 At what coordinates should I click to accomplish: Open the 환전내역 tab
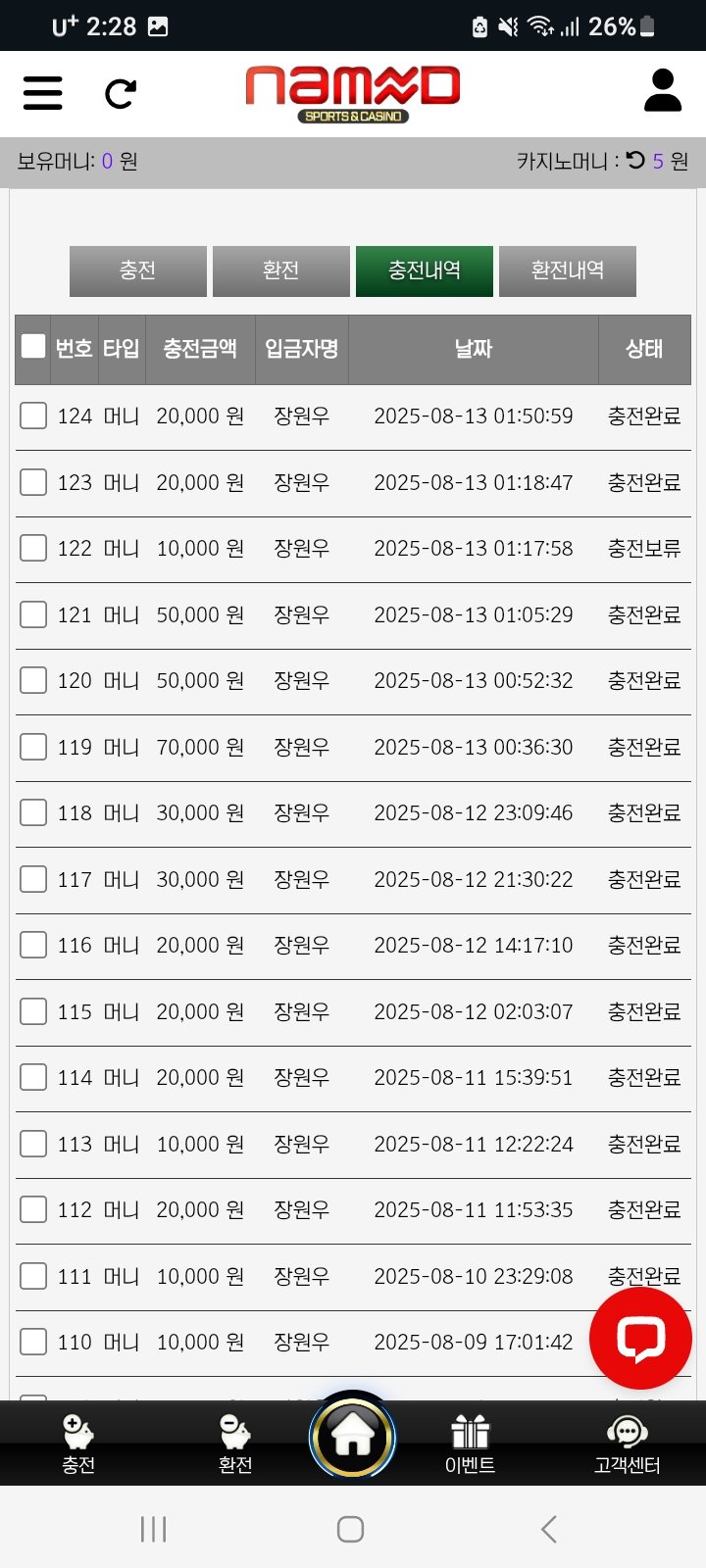click(567, 270)
